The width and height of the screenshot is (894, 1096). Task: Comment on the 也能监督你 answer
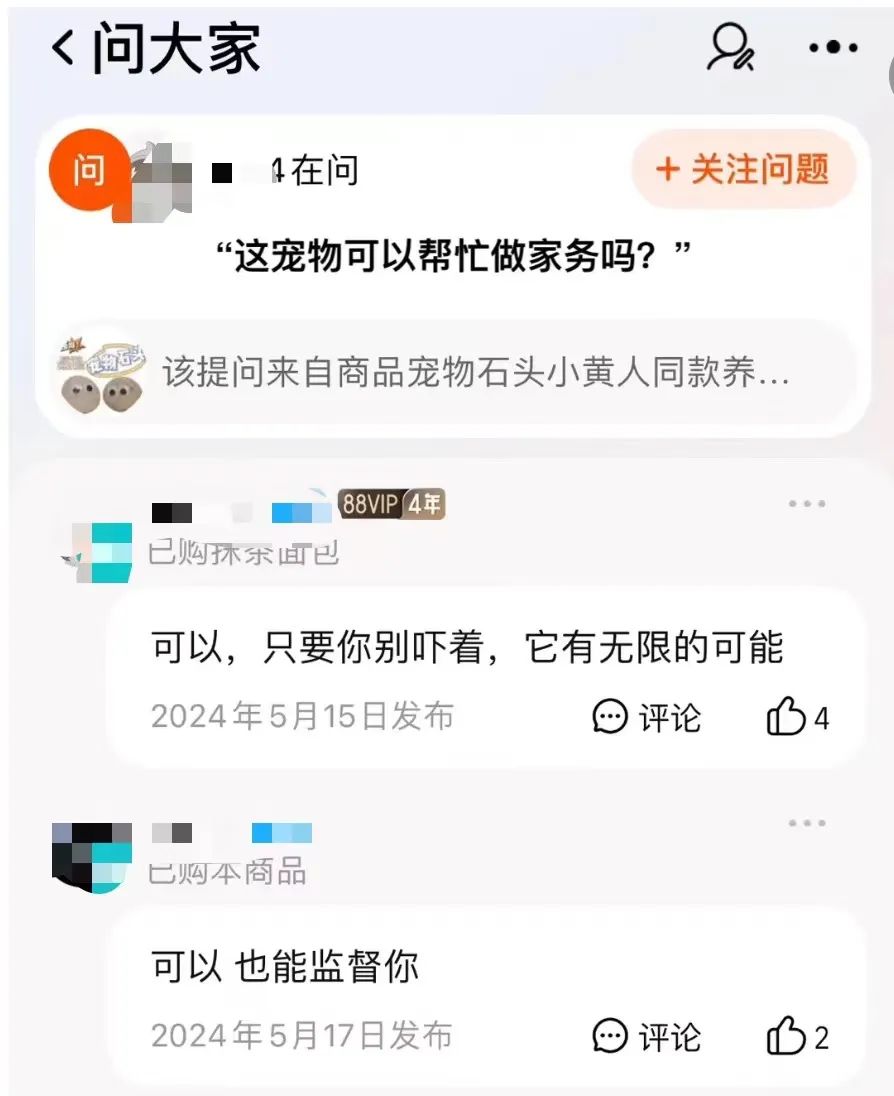coord(647,1037)
